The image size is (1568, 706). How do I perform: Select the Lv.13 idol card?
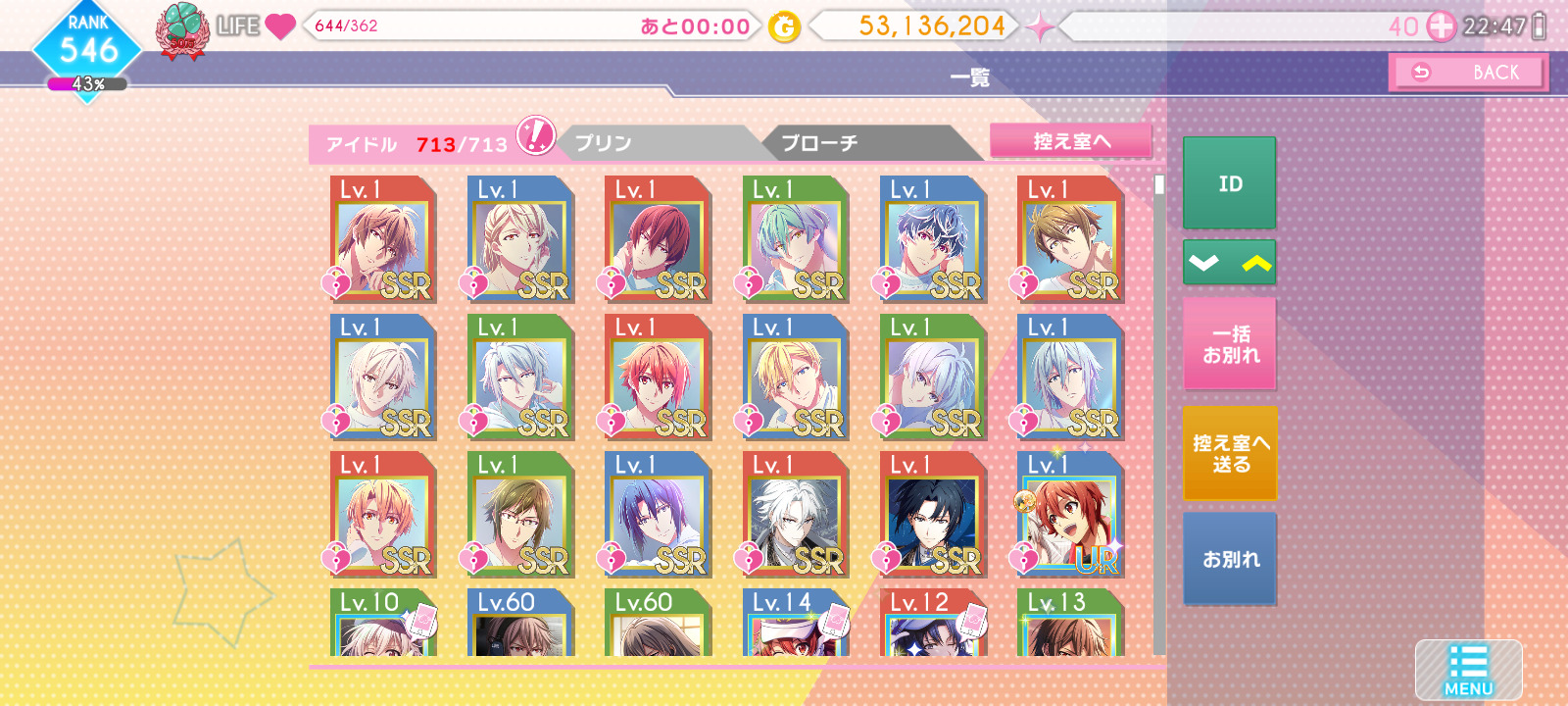pos(1069,624)
